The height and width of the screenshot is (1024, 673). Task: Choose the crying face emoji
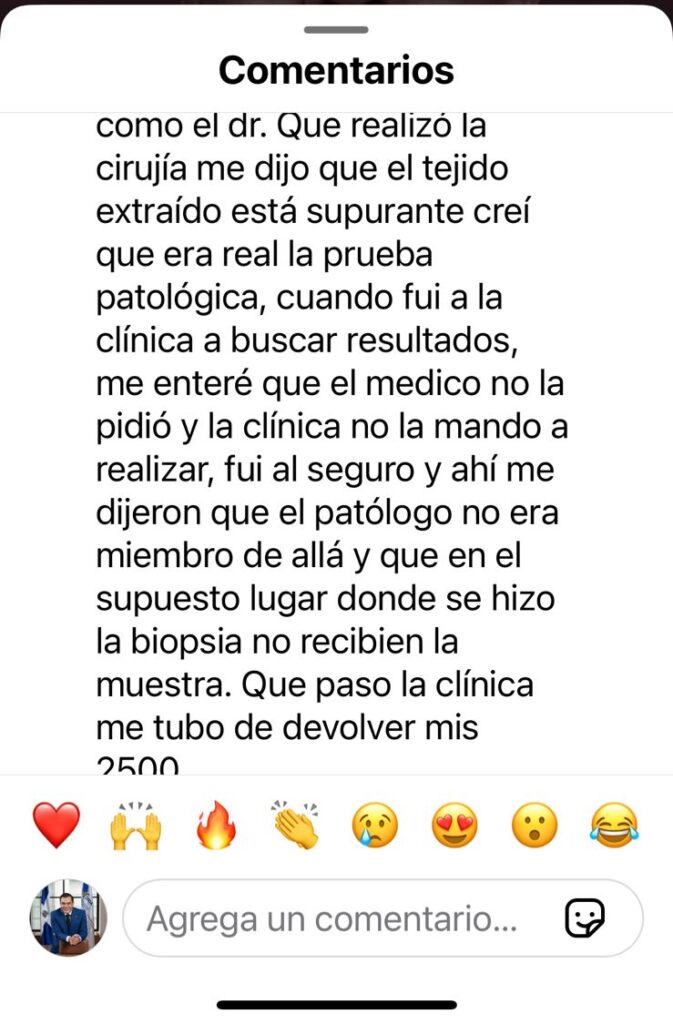pyautogui.click(x=375, y=826)
